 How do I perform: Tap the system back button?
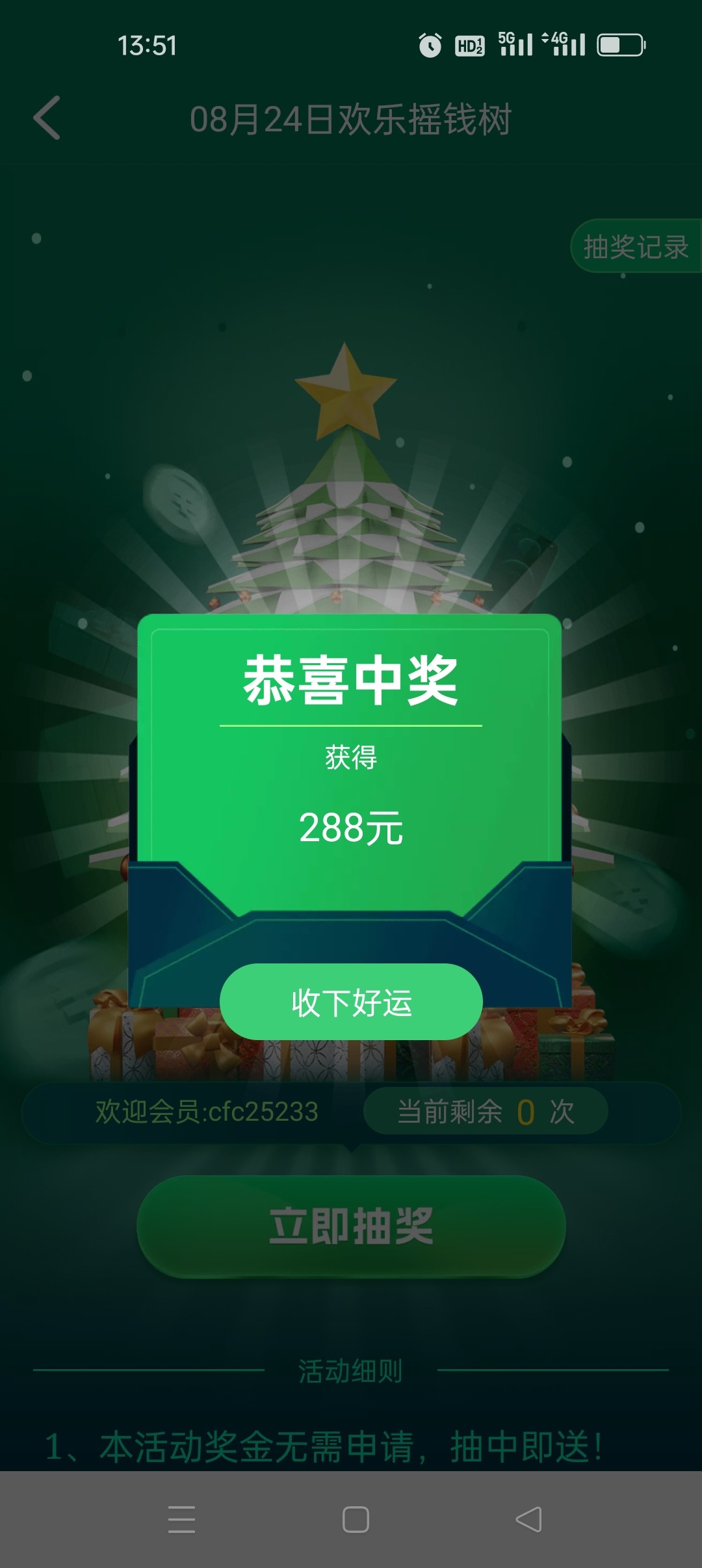click(x=528, y=1519)
